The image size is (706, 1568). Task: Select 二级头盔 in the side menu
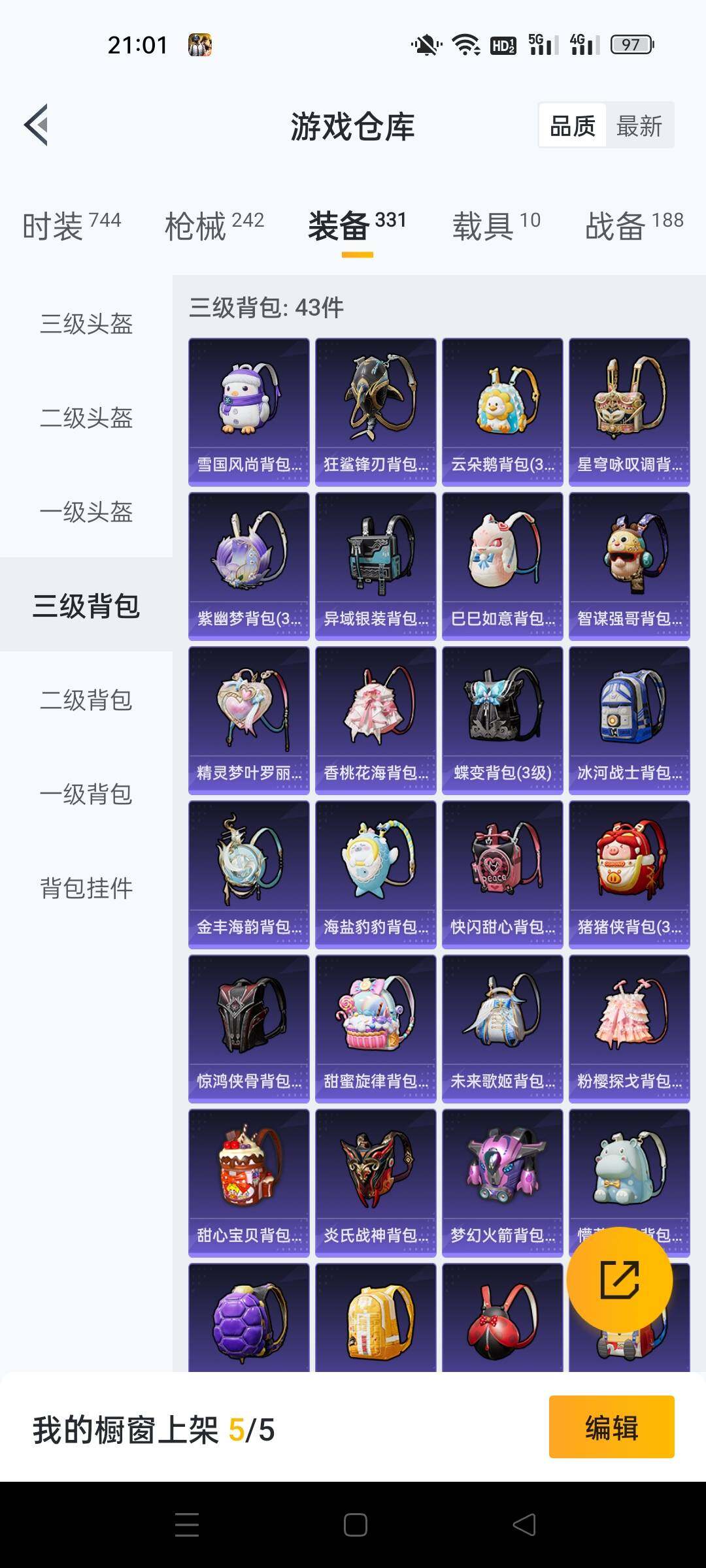(x=86, y=418)
